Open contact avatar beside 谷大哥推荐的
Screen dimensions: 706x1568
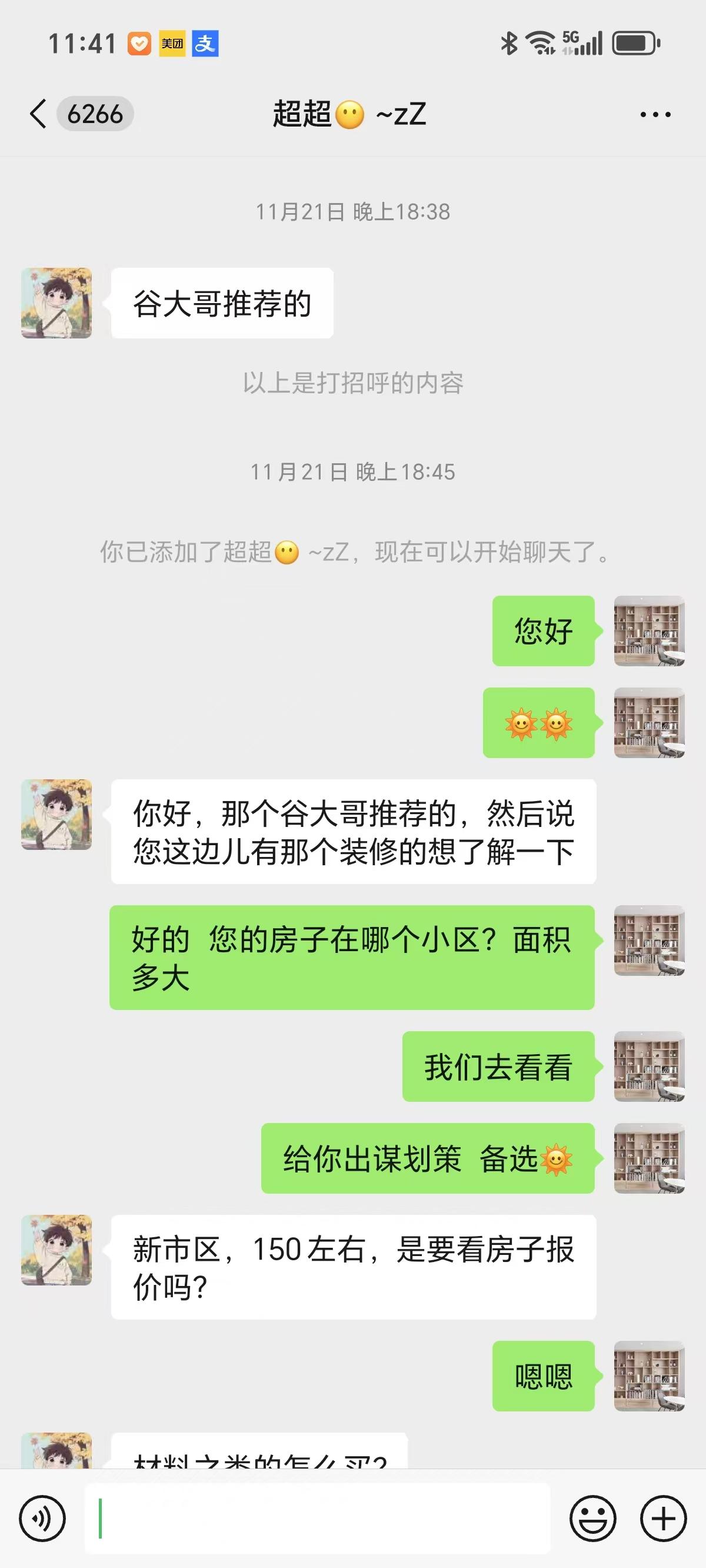click(x=56, y=303)
